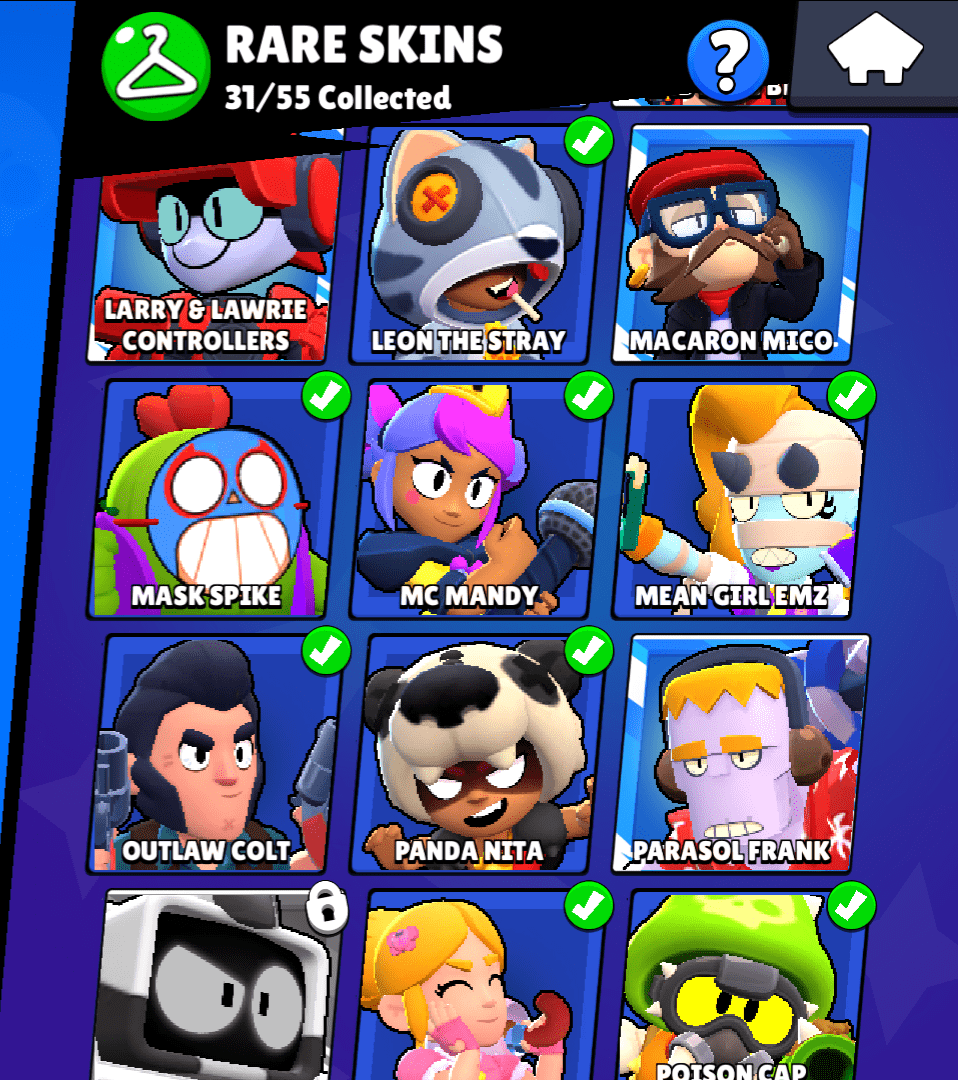Viewport: 958px width, 1080px height.
Task: Select the MC Mandy skin card
Action: coord(478,500)
